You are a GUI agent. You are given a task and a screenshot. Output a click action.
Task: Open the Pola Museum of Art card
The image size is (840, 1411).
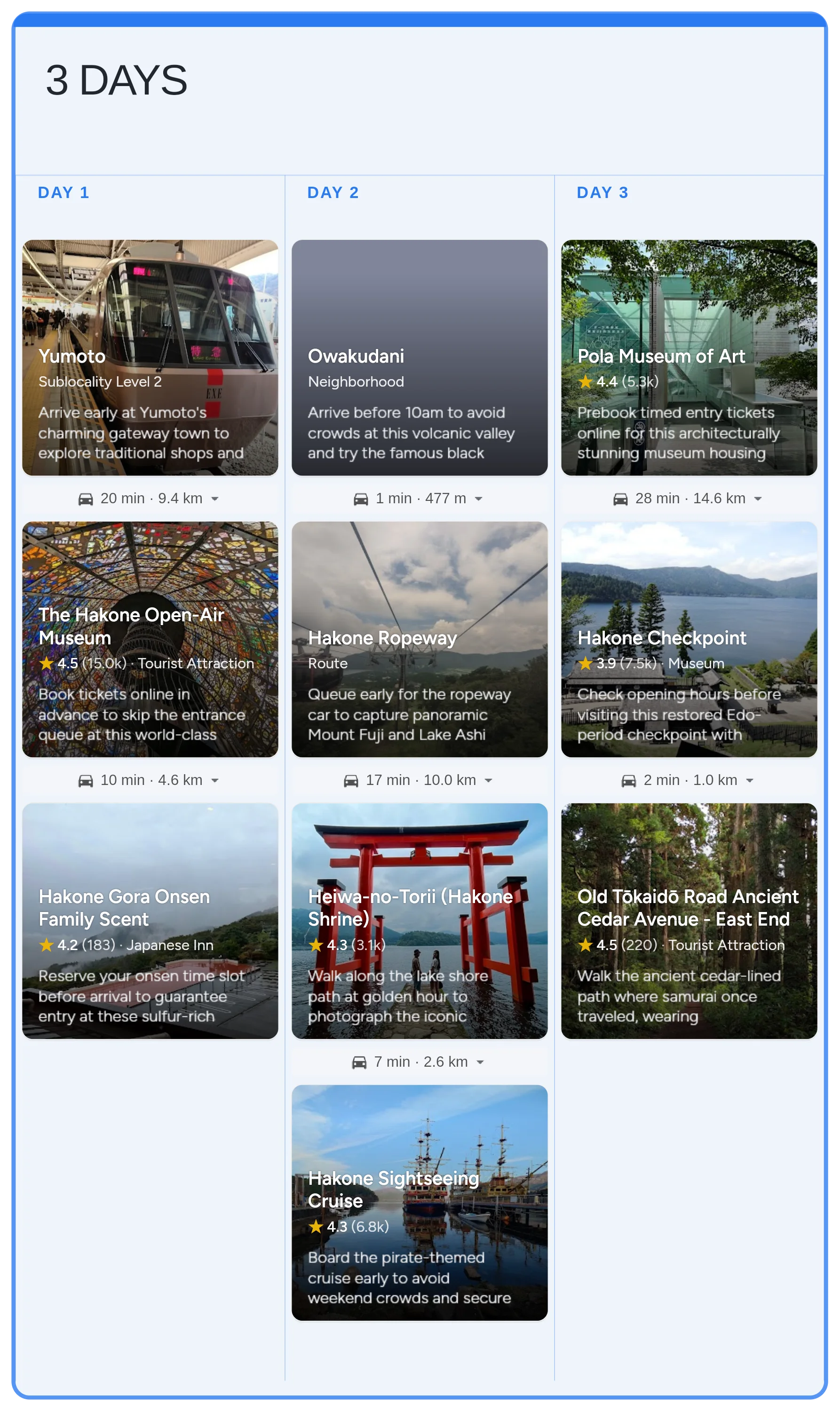tap(689, 357)
